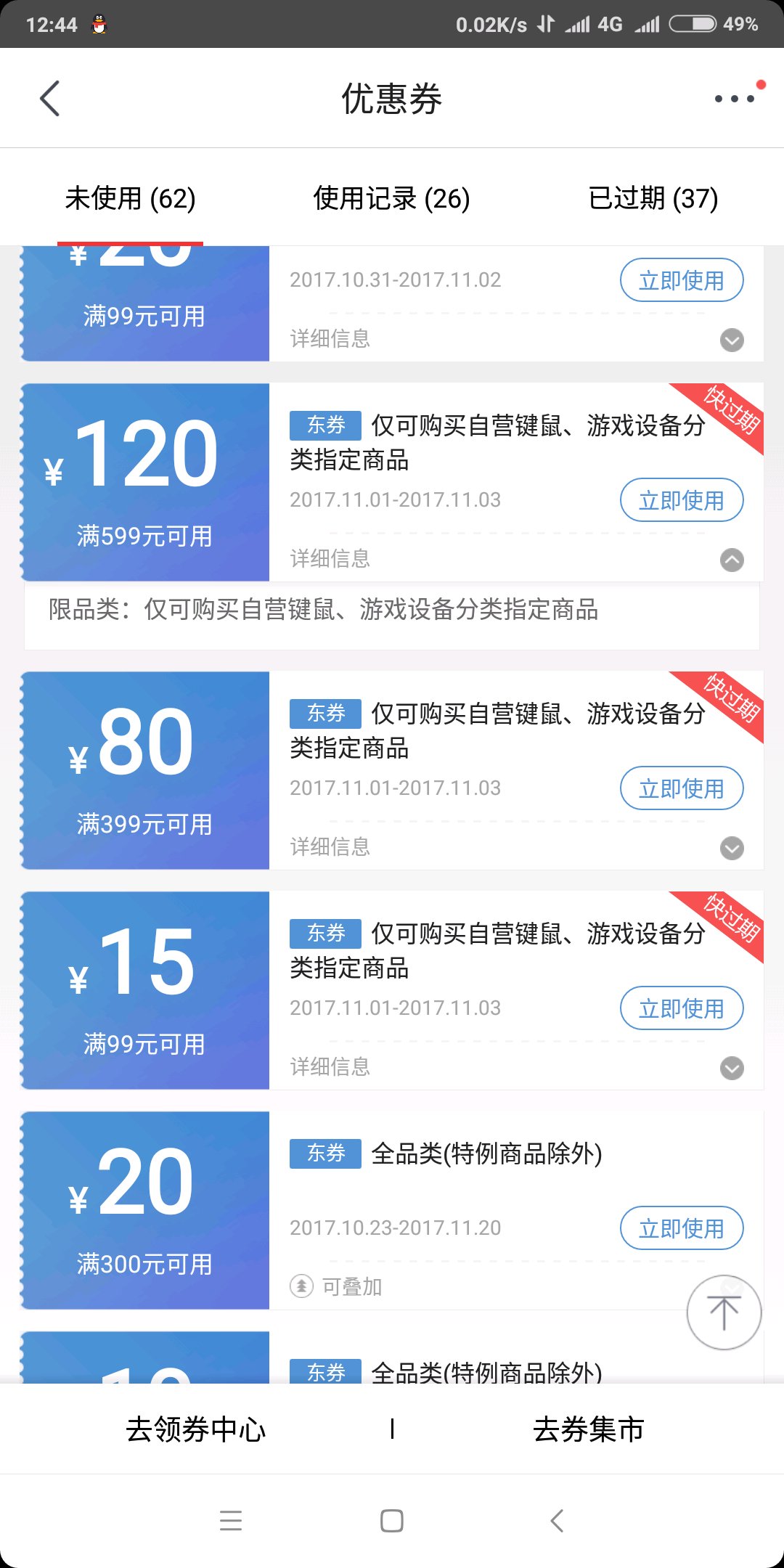The width and height of the screenshot is (784, 1568).
Task: Use the ¥80 coupon now
Action: (682, 788)
